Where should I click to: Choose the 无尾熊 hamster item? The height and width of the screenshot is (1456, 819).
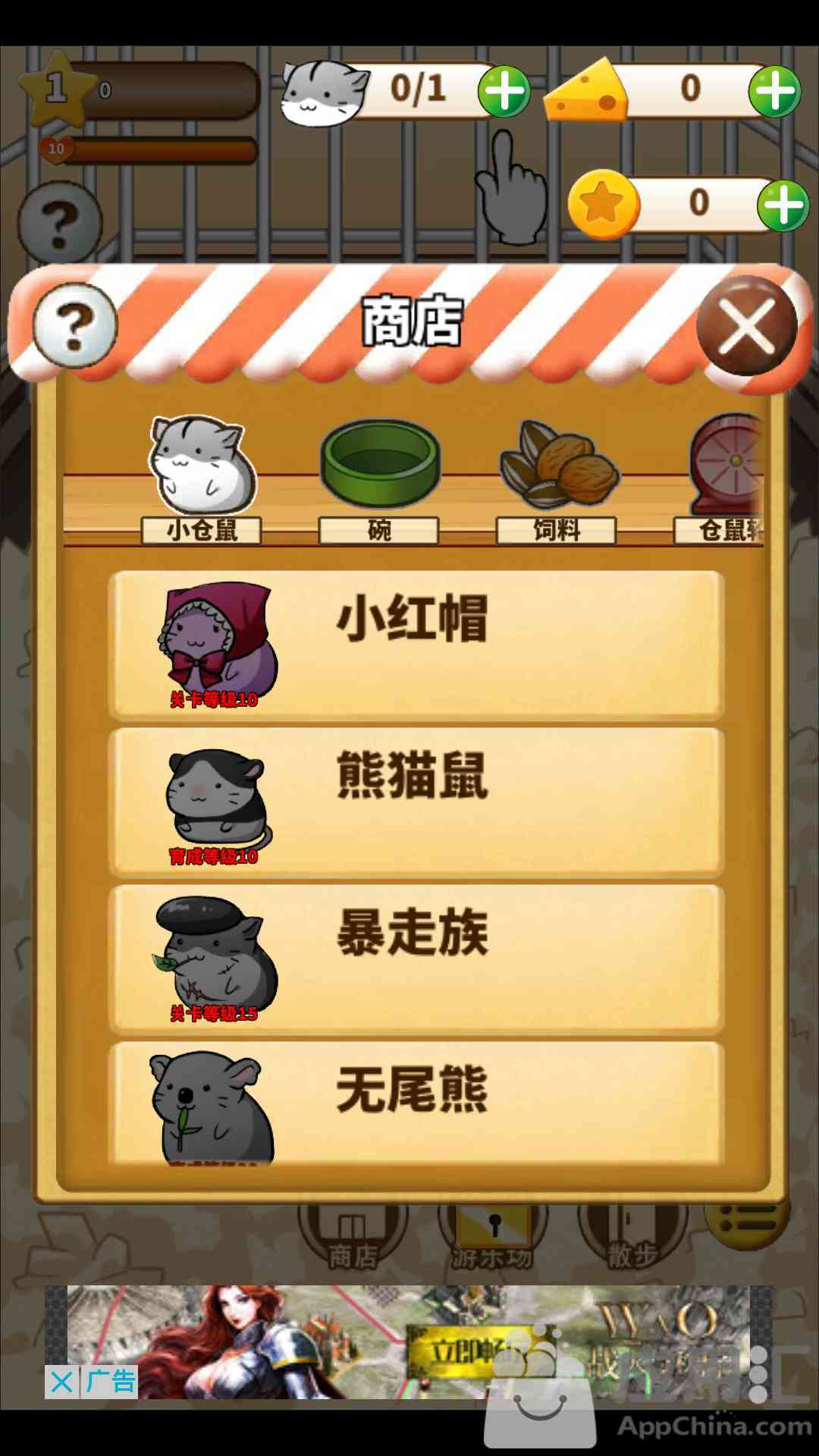pyautogui.click(x=416, y=1103)
